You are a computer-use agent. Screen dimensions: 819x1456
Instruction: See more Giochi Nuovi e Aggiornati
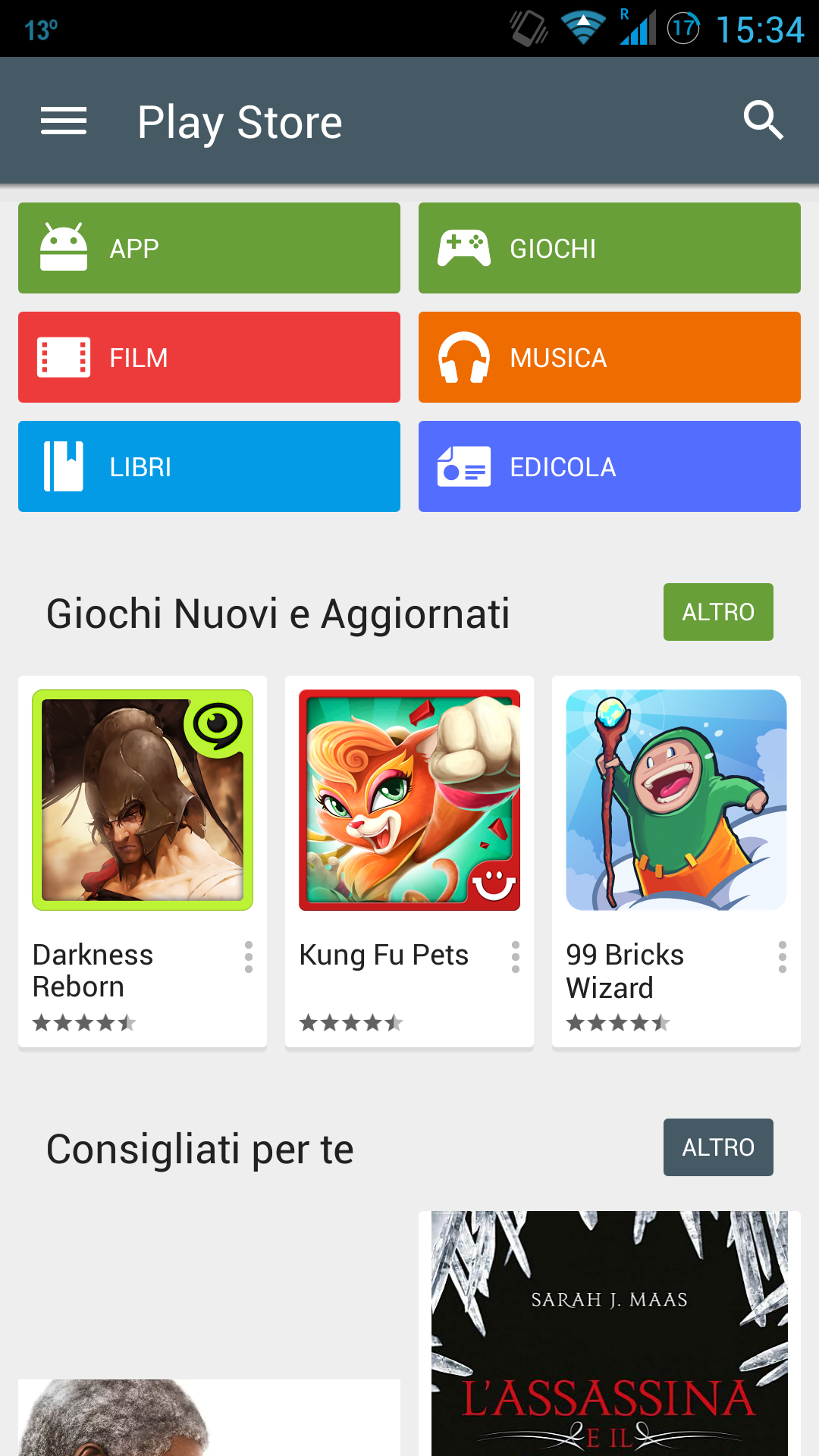(x=718, y=612)
